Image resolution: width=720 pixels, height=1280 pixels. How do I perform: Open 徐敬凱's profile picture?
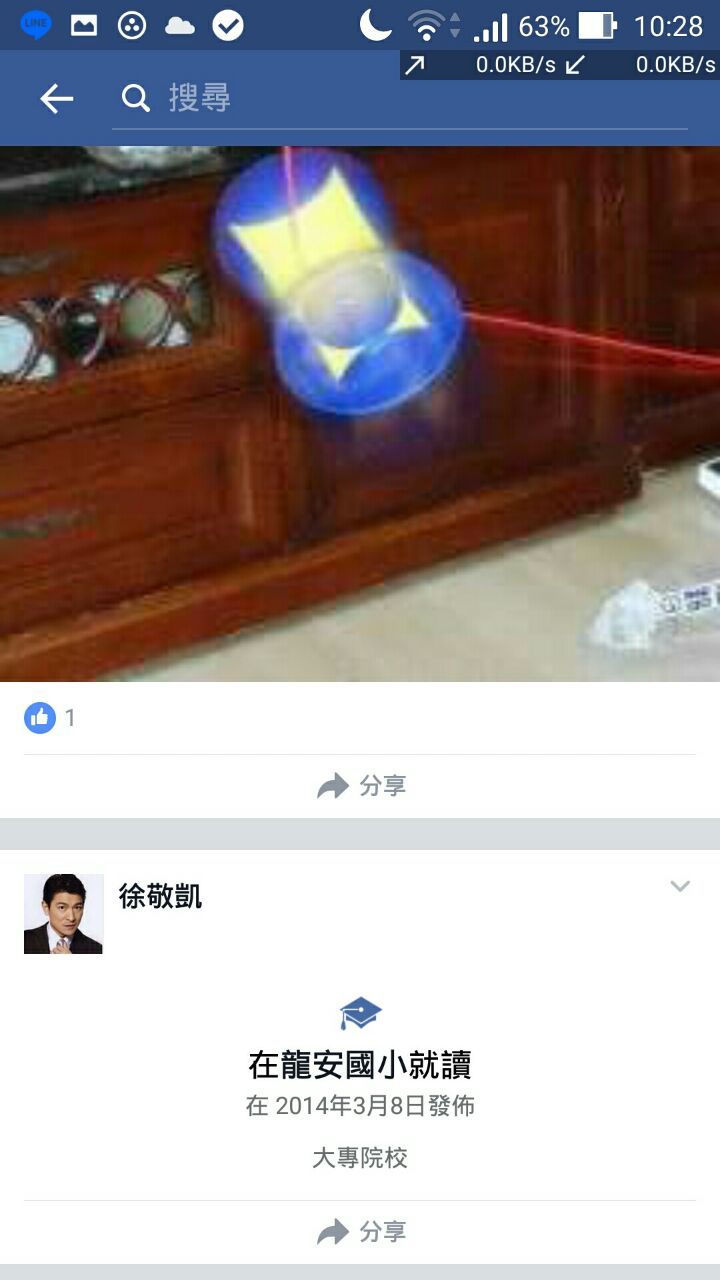click(x=64, y=914)
